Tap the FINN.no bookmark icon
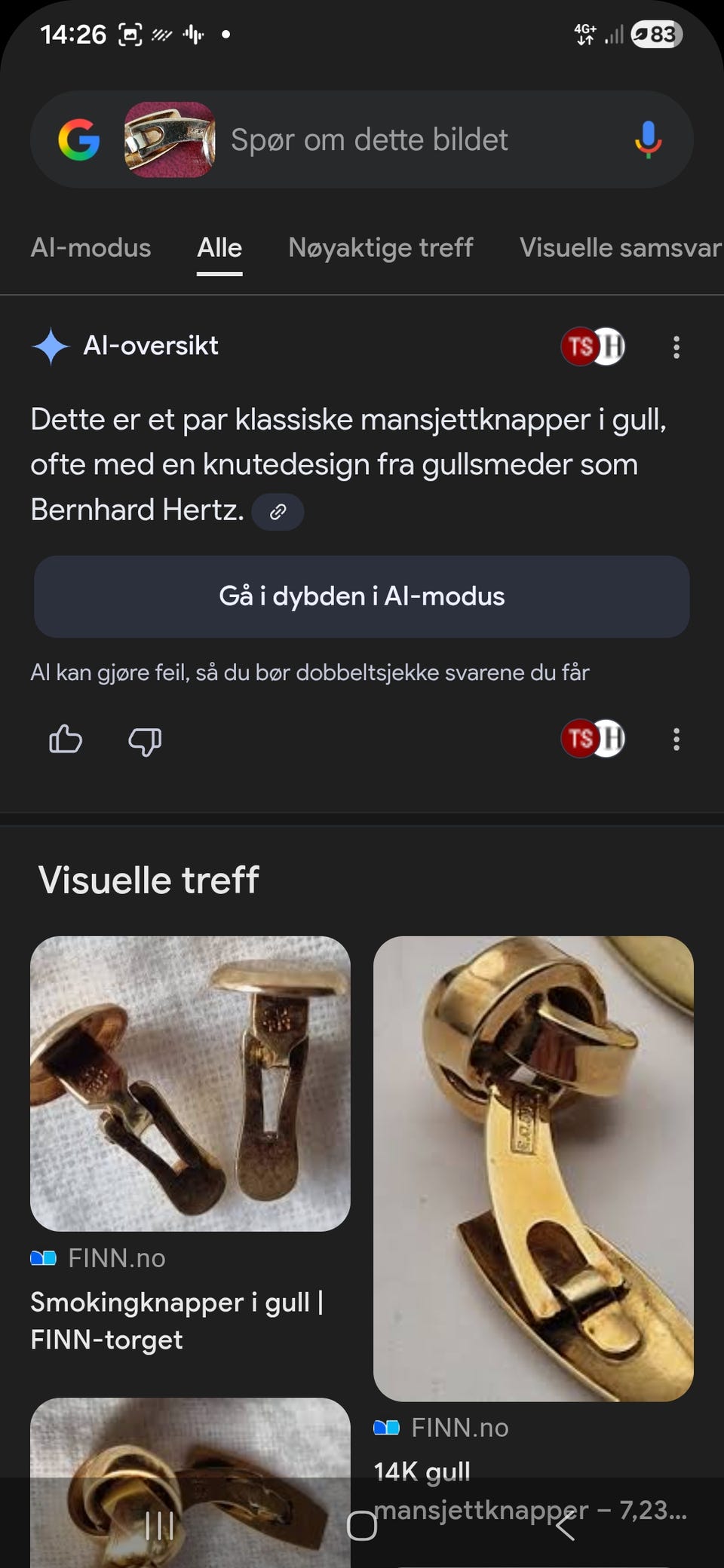This screenshot has width=724, height=1568. [x=45, y=1257]
